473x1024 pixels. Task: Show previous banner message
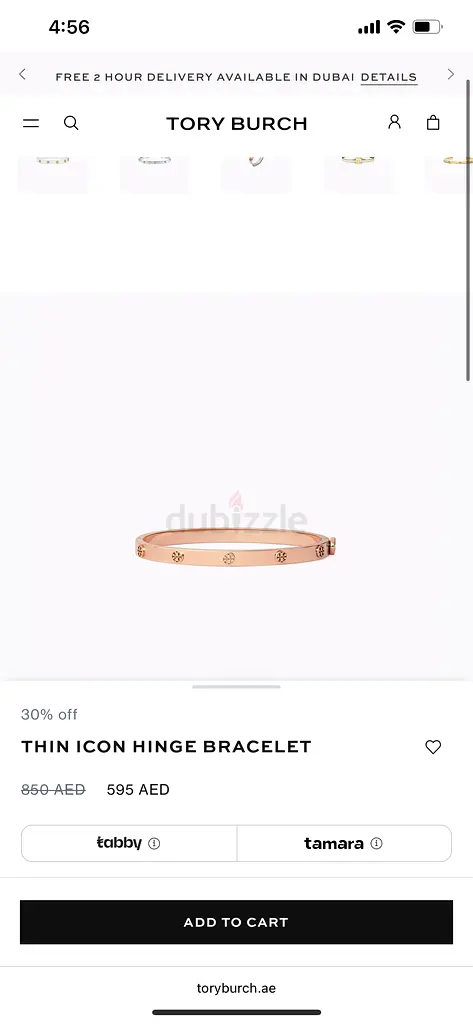22,74
